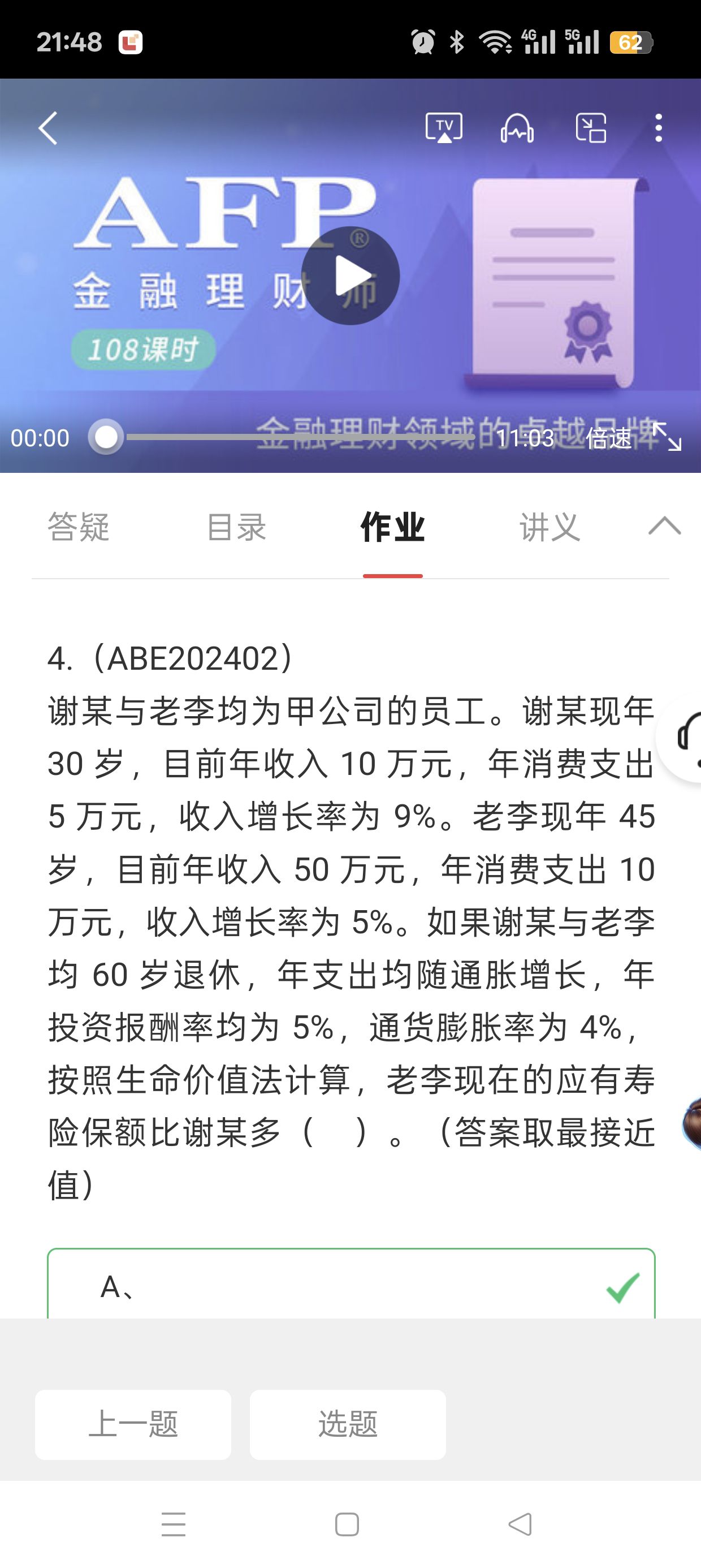Collapse the panel with the up chevron
Image resolution: width=701 pixels, height=1568 pixels.
pyautogui.click(x=664, y=526)
